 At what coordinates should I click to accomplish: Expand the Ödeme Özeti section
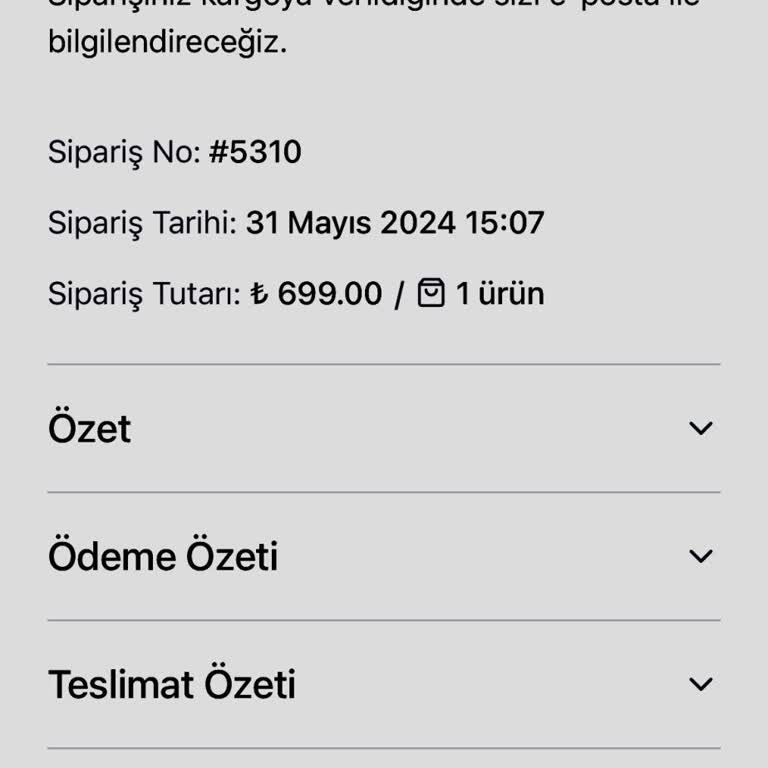(700, 557)
